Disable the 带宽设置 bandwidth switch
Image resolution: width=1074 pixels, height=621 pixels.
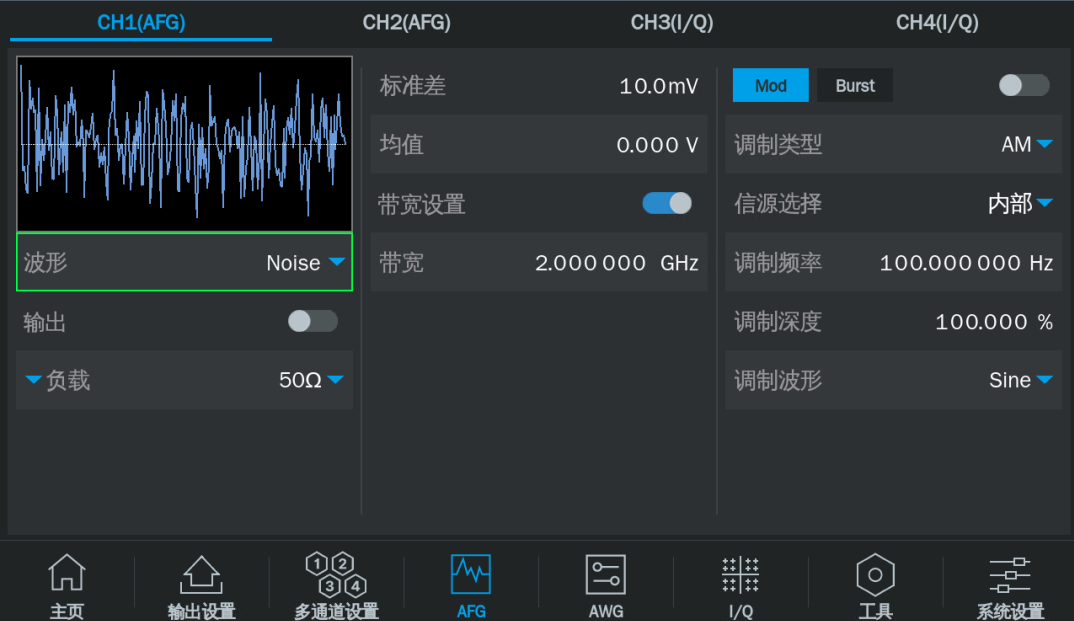(667, 203)
